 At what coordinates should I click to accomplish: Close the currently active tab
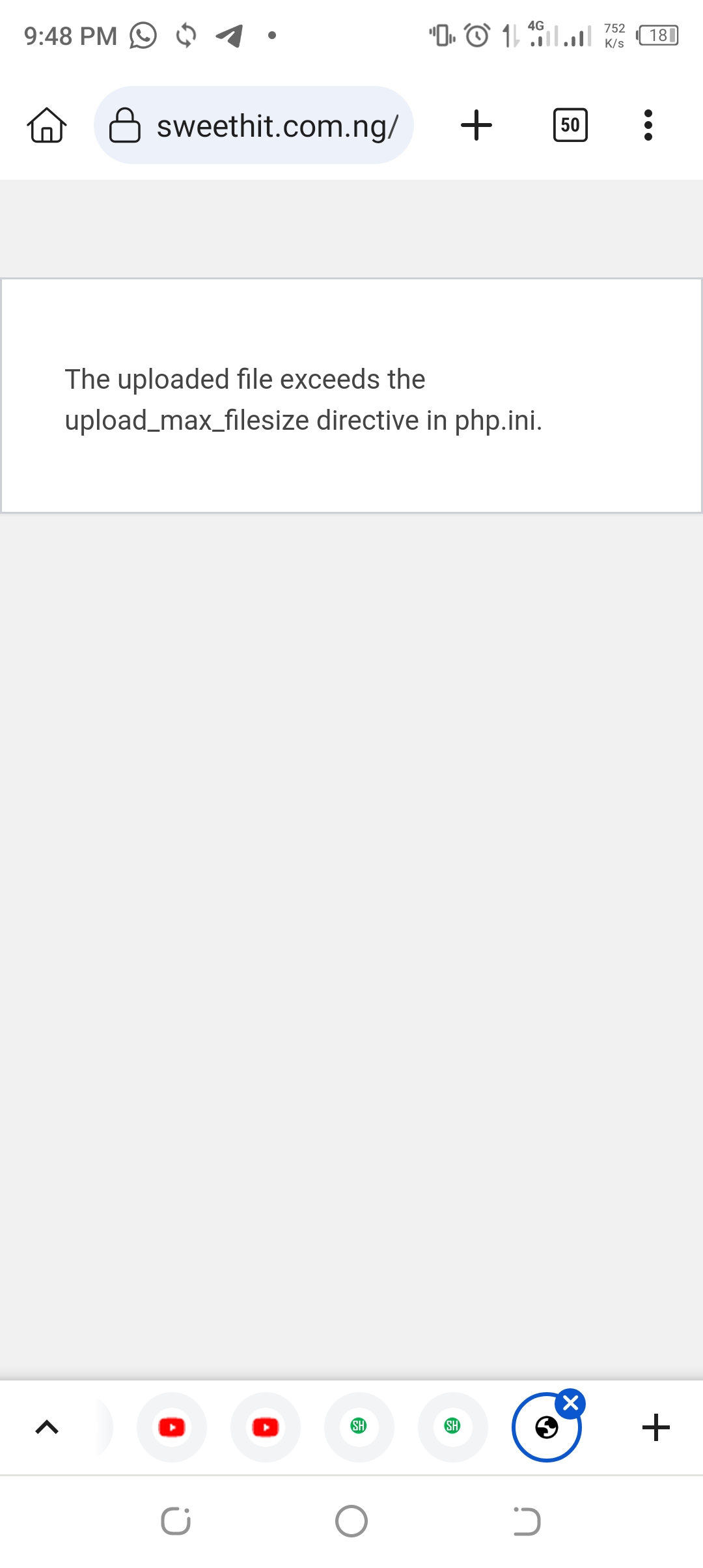click(x=571, y=1403)
